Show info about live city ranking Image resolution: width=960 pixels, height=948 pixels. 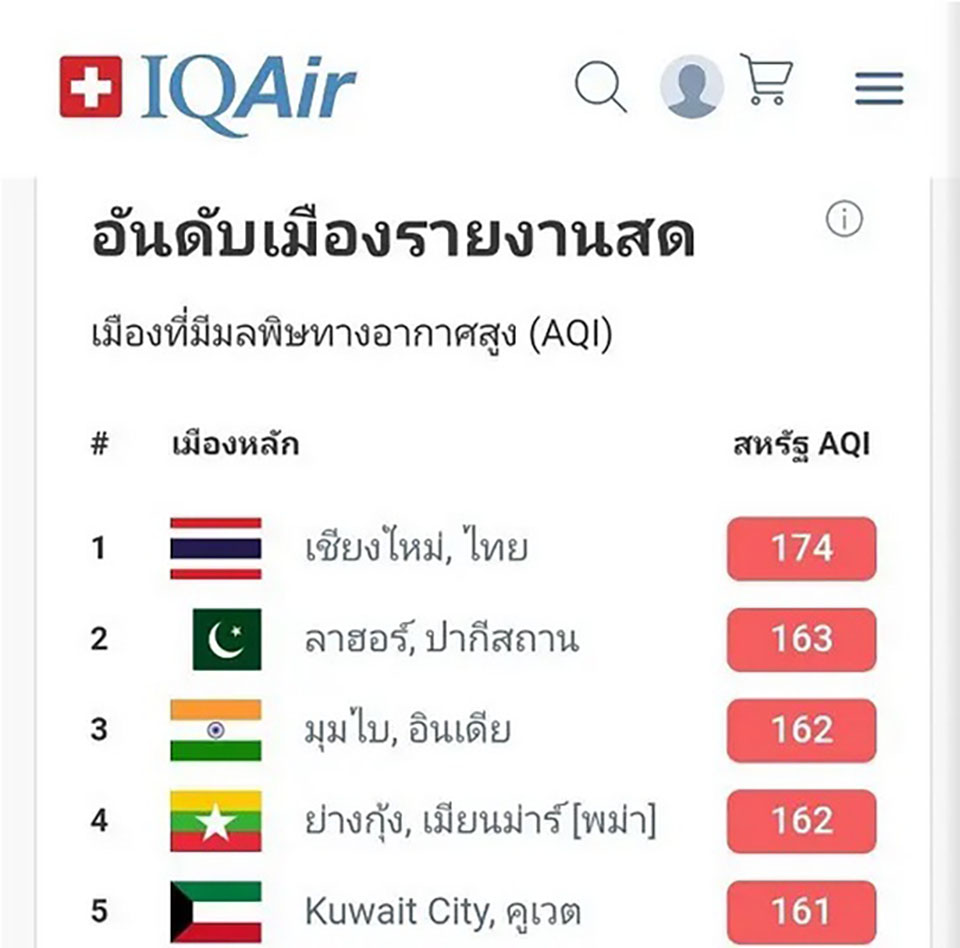click(844, 219)
